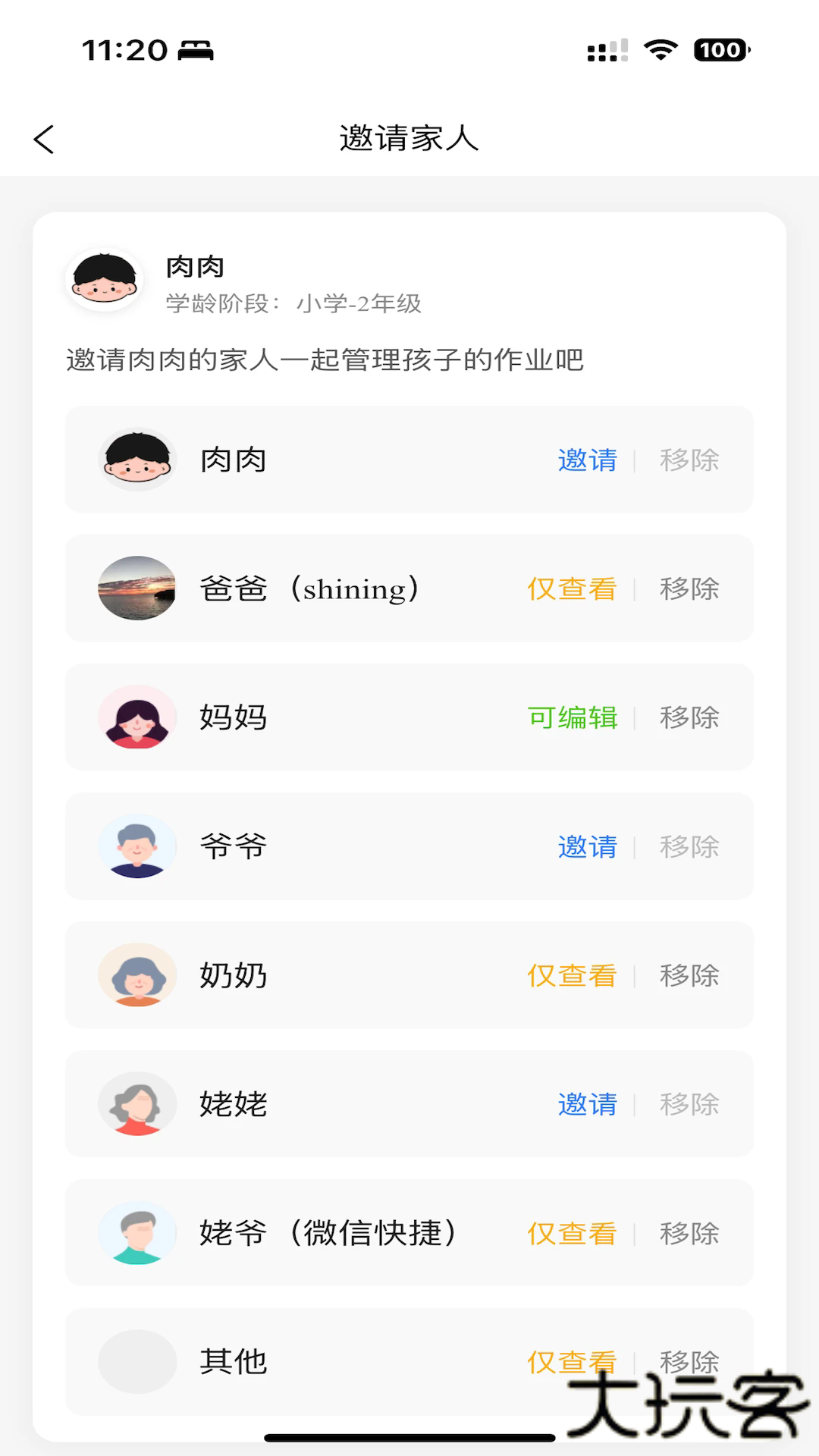Image resolution: width=819 pixels, height=1456 pixels.
Task: Go back with the back arrow
Action: [x=43, y=140]
